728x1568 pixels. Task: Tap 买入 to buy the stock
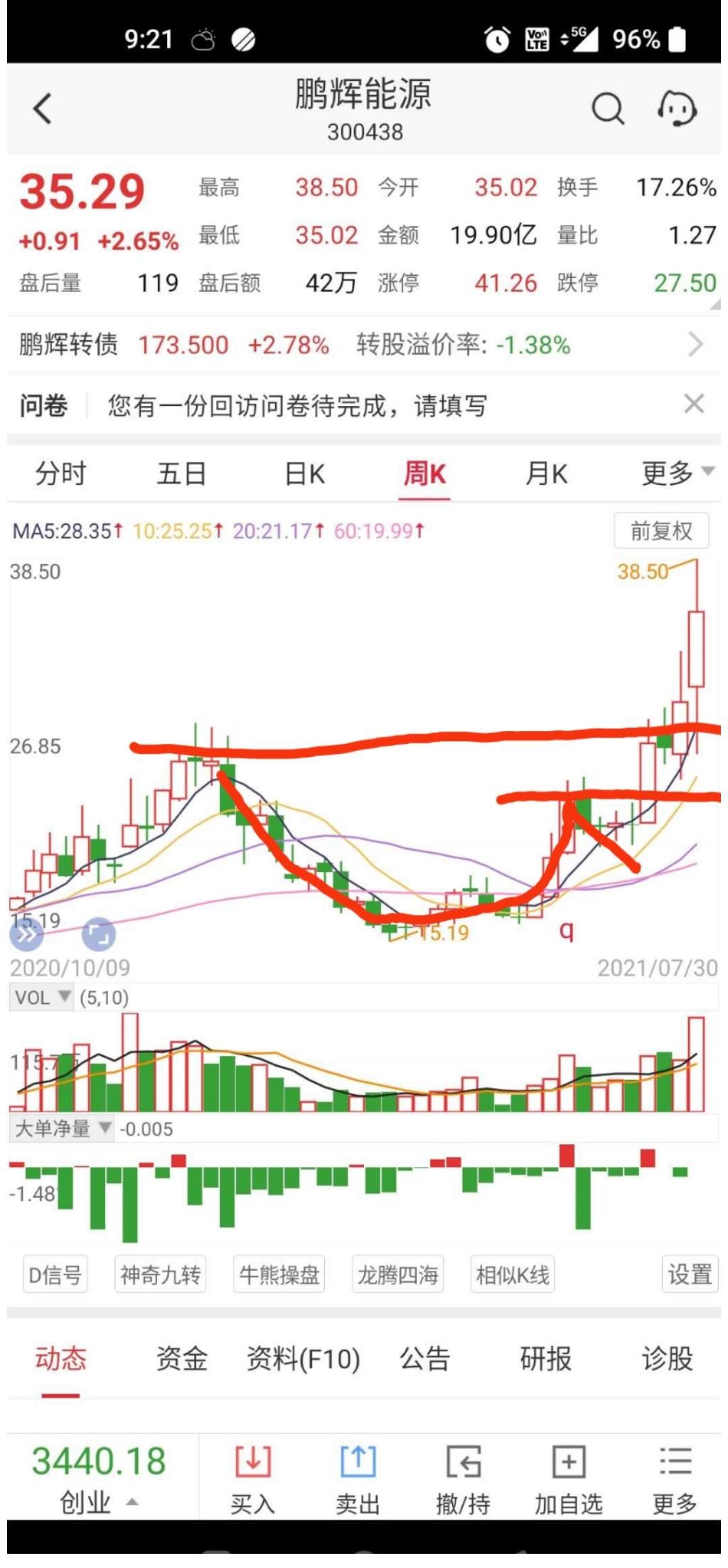(x=252, y=1479)
